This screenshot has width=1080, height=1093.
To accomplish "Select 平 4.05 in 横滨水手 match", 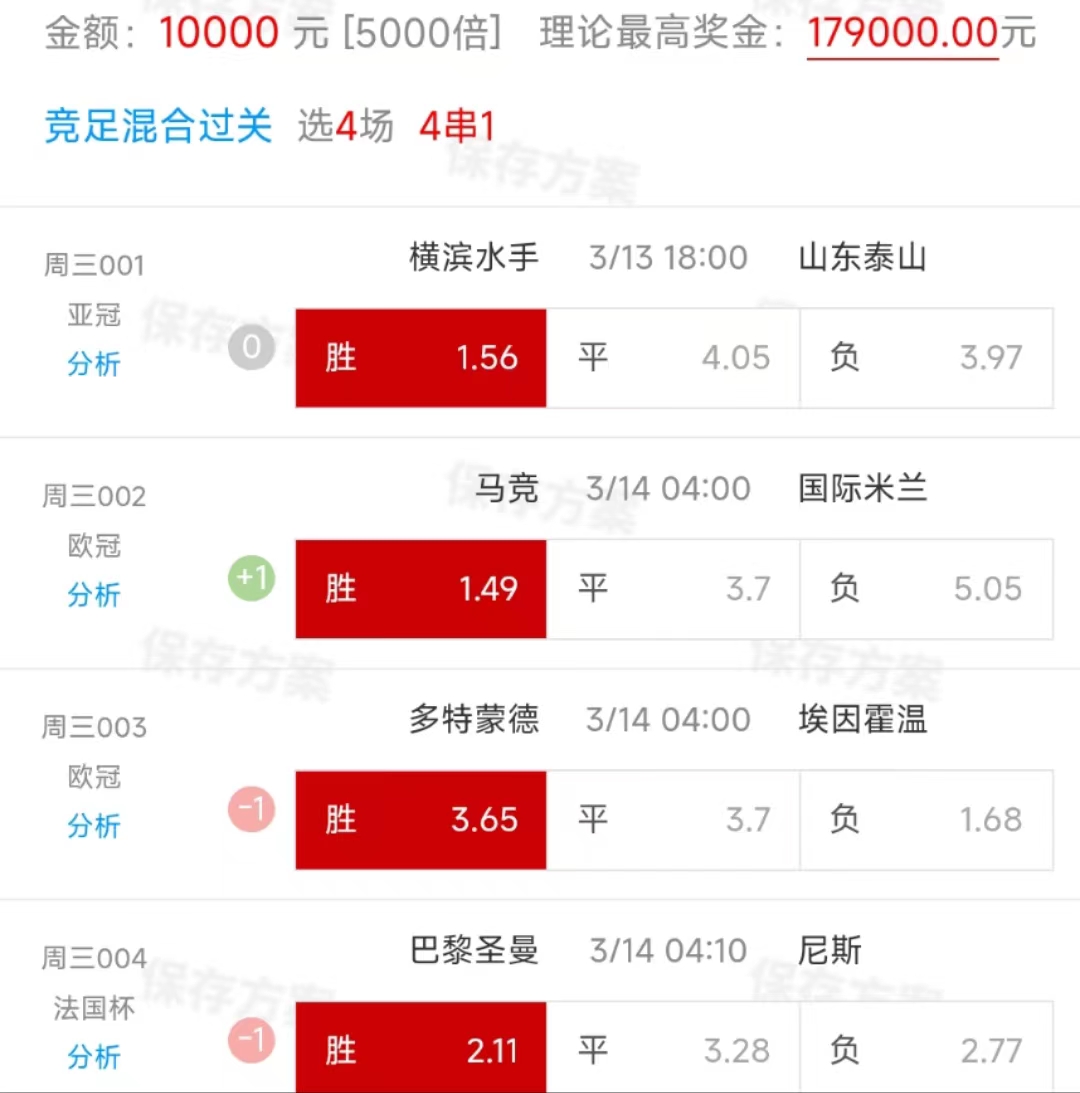I will [x=673, y=358].
